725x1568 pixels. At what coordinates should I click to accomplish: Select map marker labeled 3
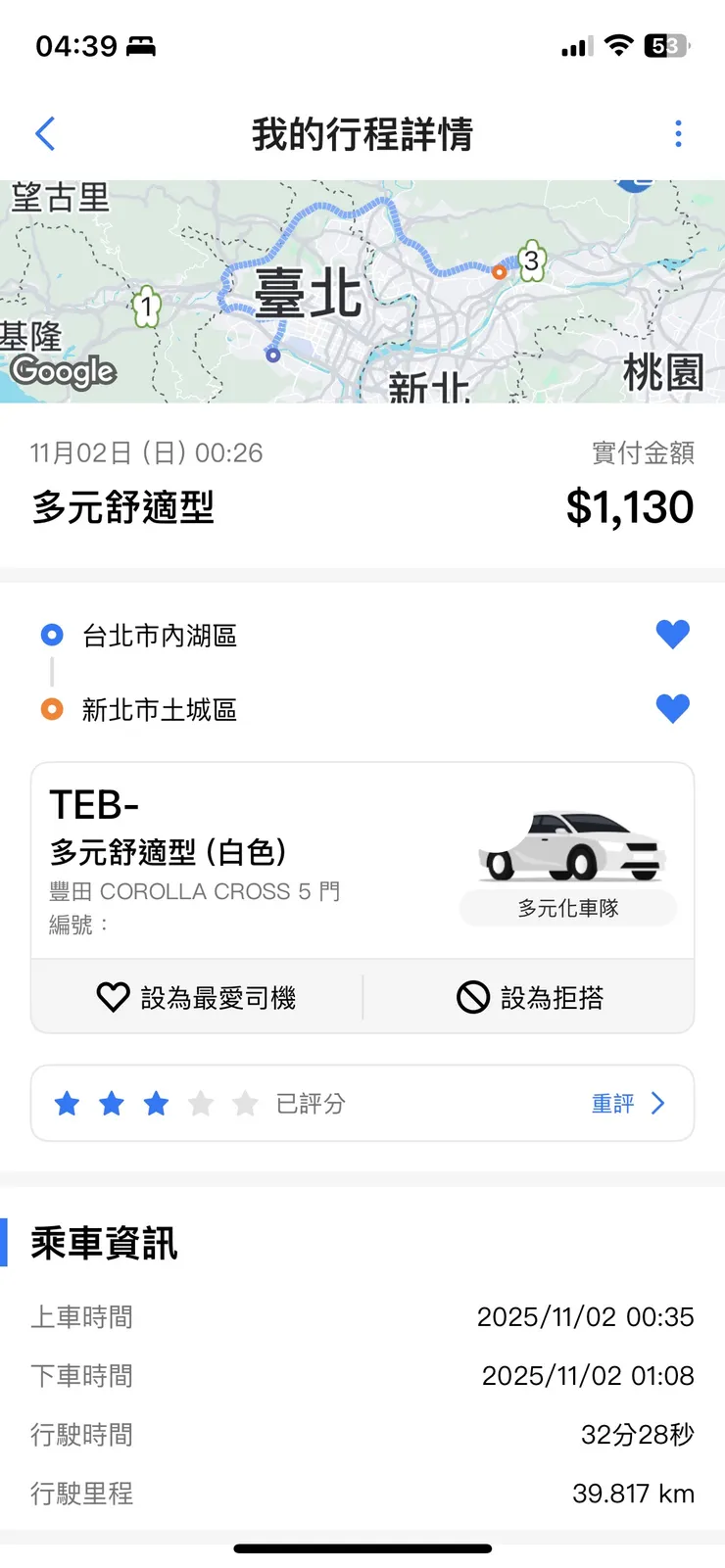pos(530,261)
